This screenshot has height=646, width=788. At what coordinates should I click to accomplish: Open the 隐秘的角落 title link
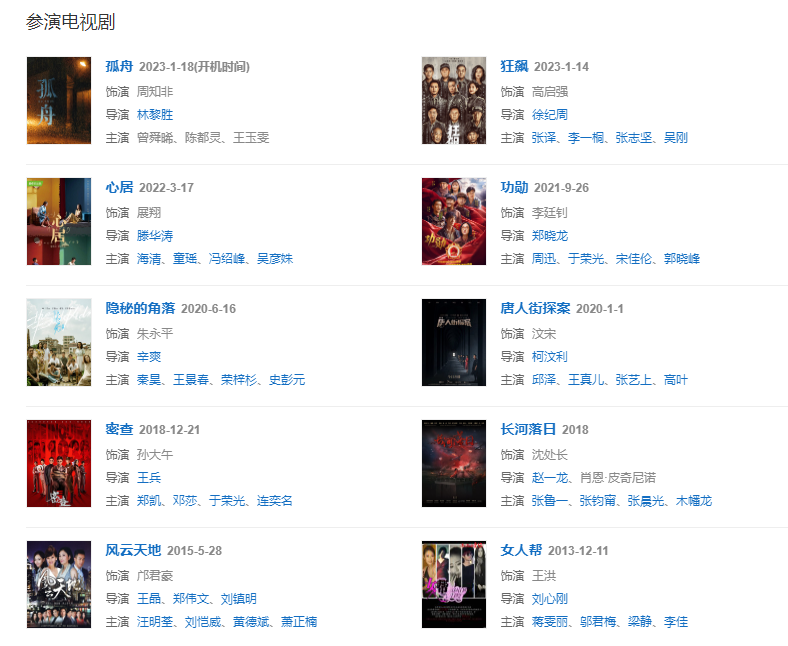click(140, 308)
